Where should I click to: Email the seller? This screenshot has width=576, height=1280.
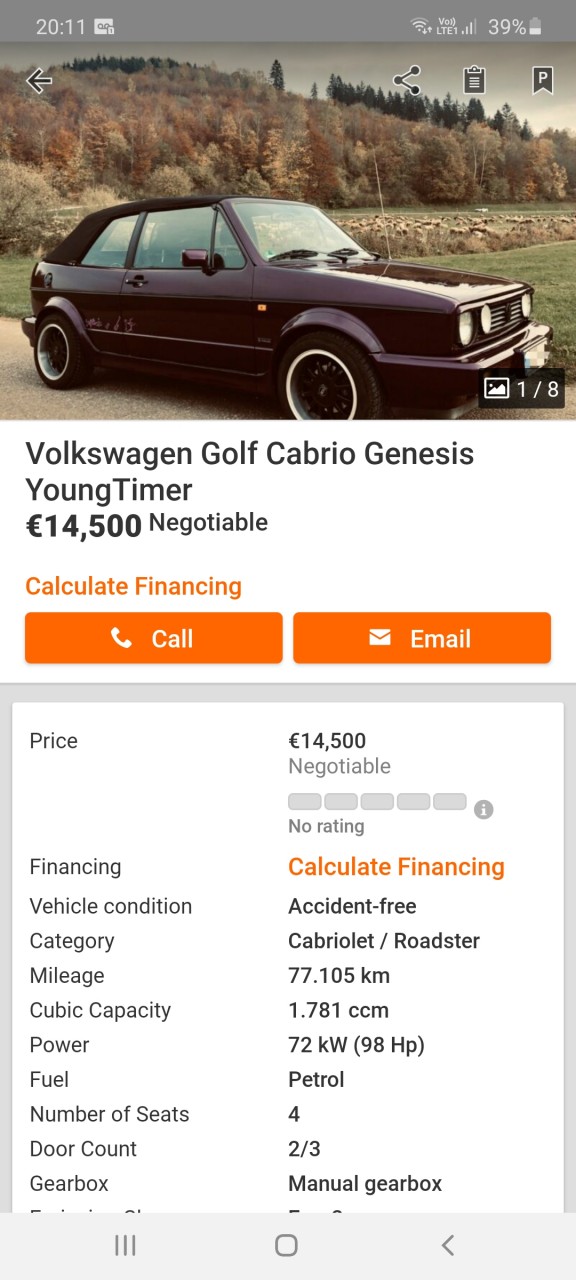pyautogui.click(x=422, y=638)
